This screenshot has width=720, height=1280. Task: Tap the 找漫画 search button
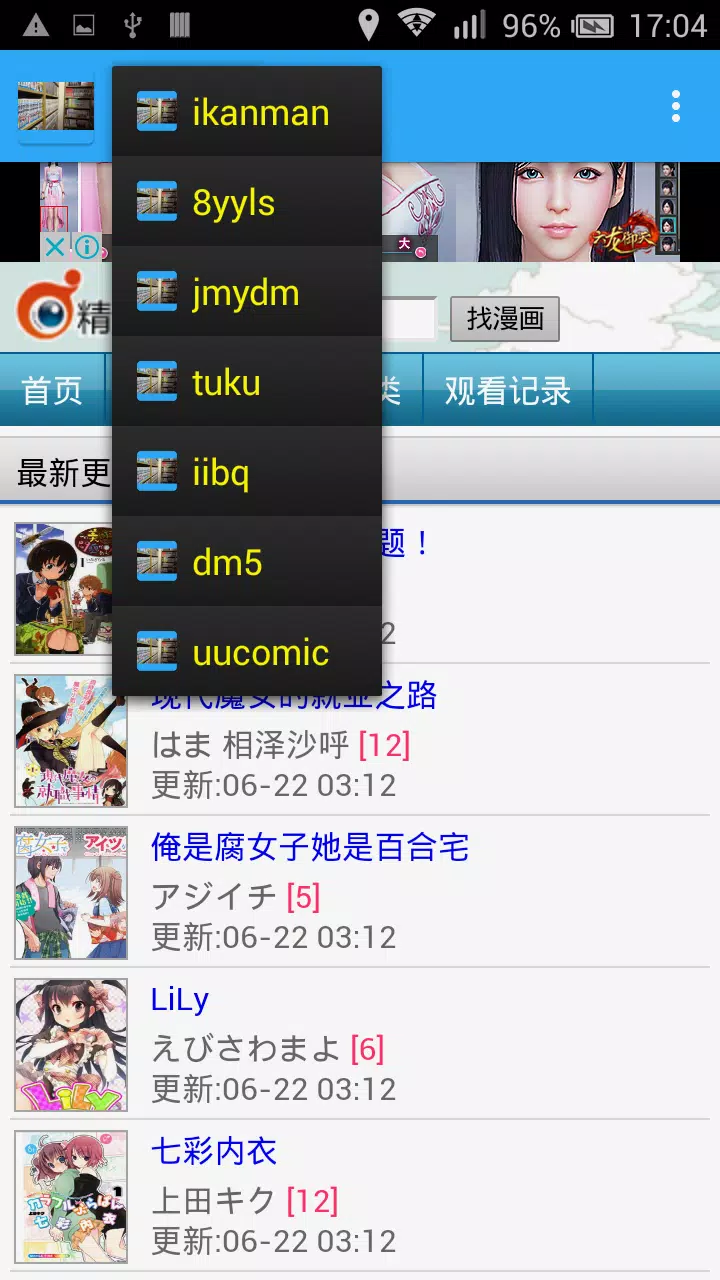pyautogui.click(x=505, y=319)
